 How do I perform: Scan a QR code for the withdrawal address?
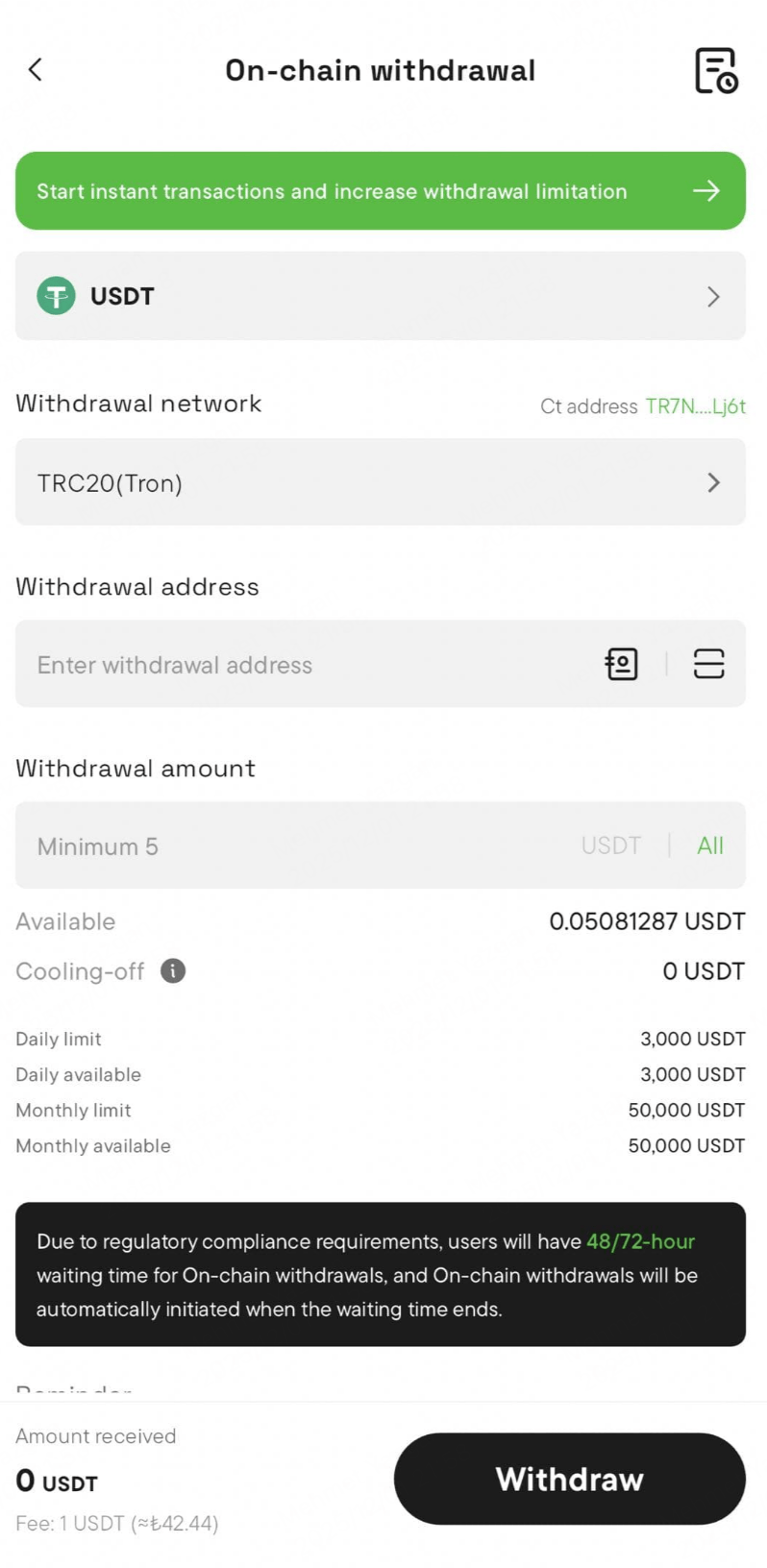point(708,664)
